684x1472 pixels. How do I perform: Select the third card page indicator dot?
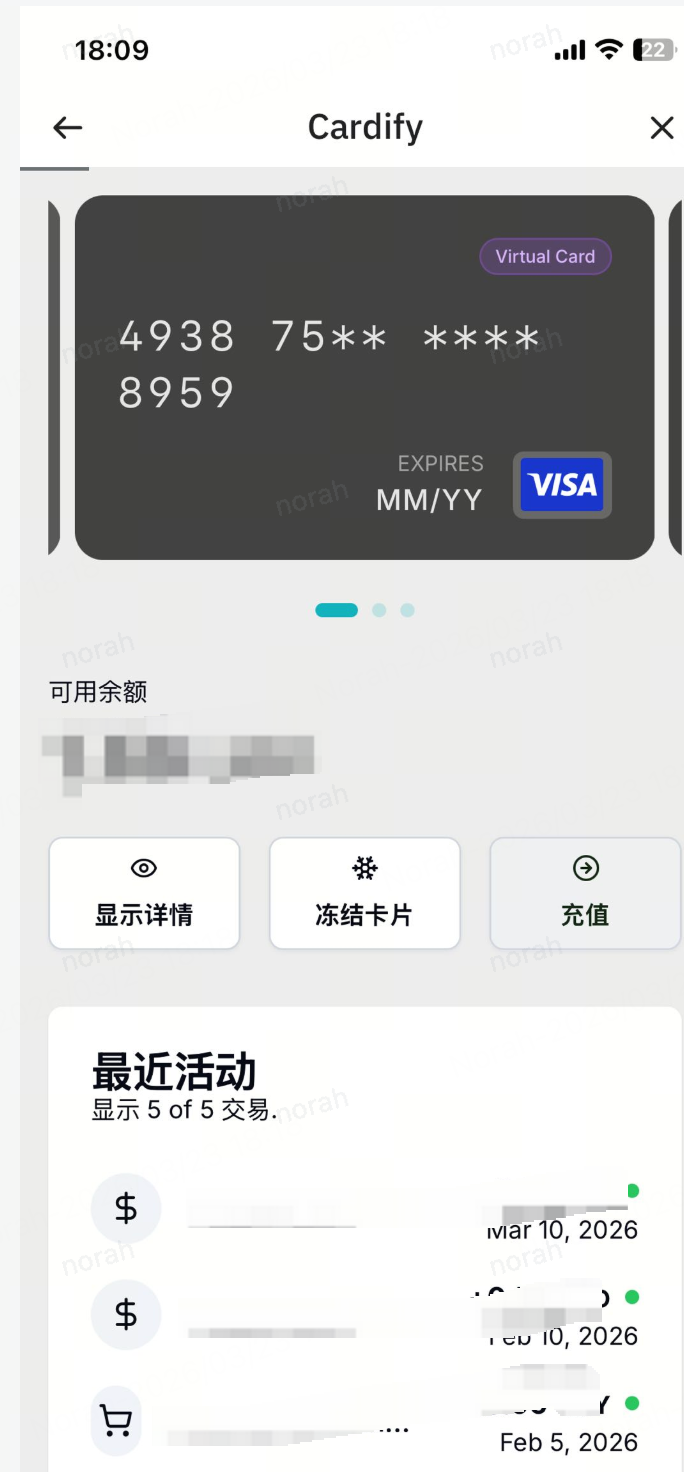coord(407,610)
